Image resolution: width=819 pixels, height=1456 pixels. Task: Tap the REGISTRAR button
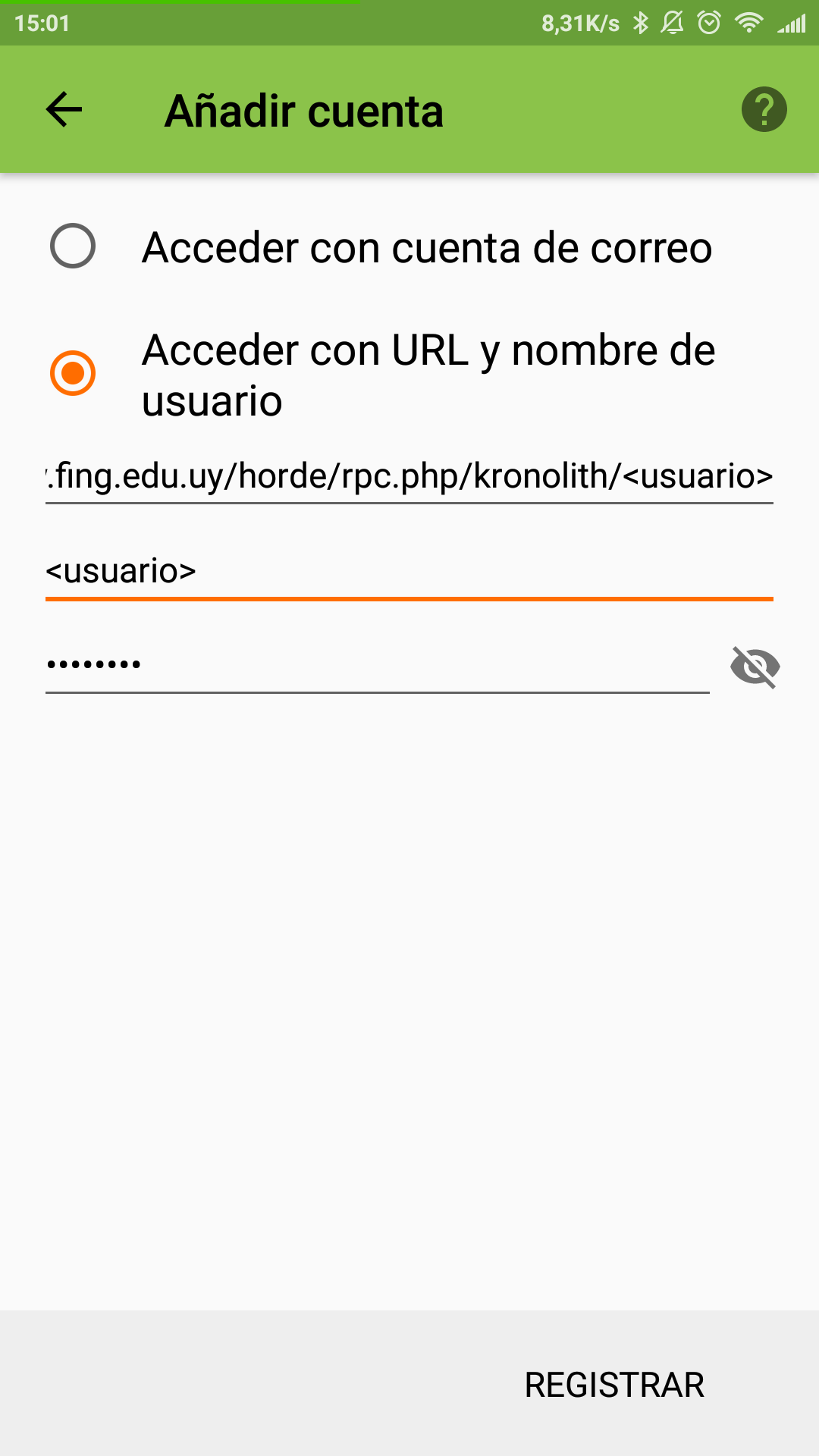point(614,1385)
